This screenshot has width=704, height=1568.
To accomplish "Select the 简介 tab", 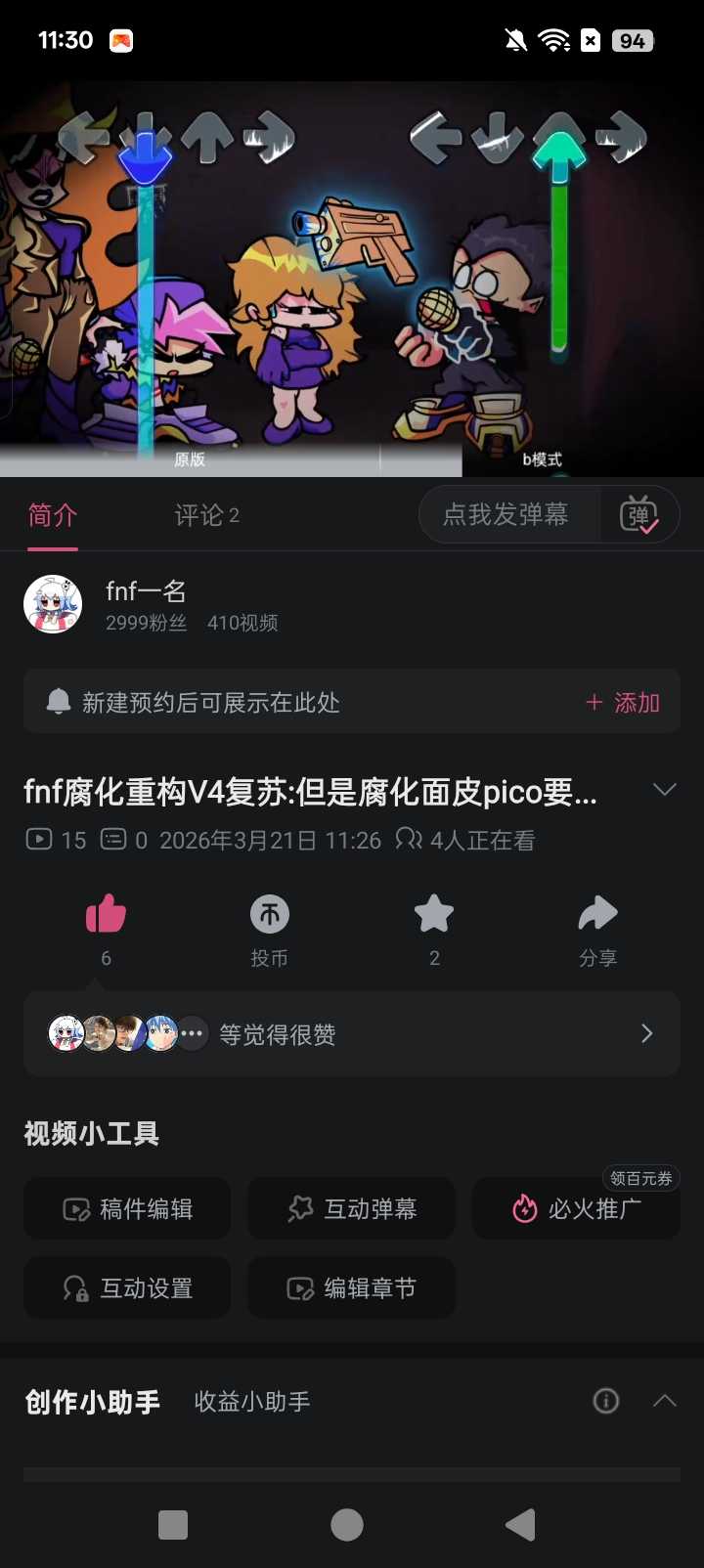I will click(53, 515).
